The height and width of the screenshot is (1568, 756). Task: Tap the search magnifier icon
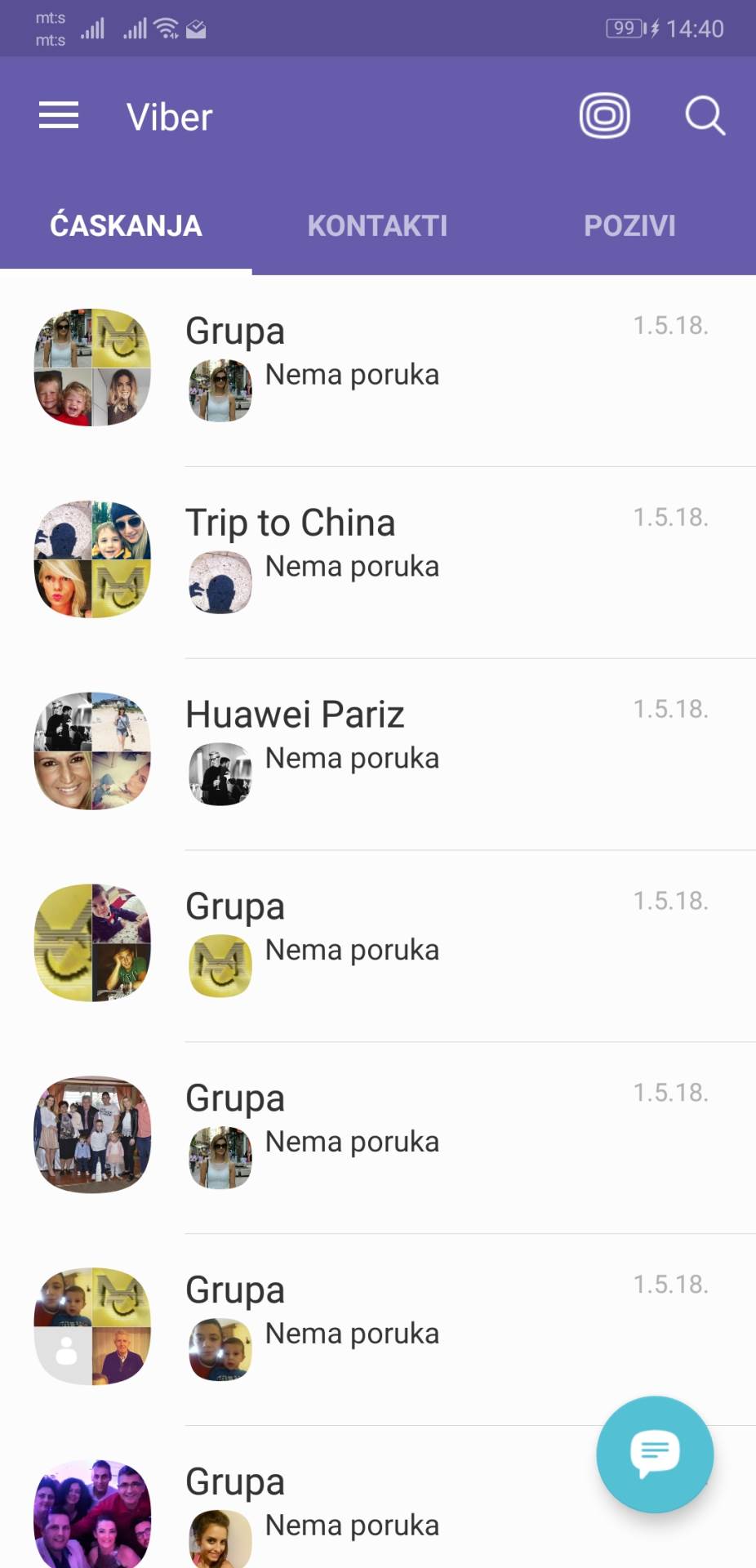click(x=705, y=116)
